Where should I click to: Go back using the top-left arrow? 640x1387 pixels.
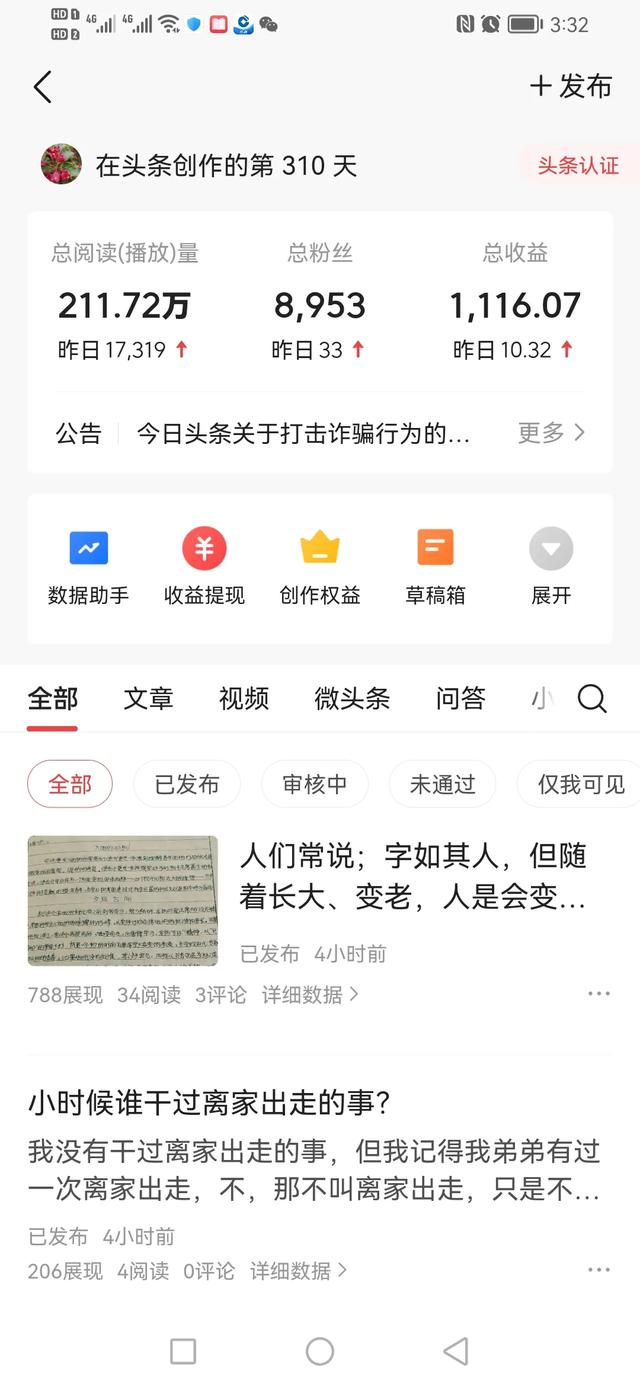click(x=42, y=87)
